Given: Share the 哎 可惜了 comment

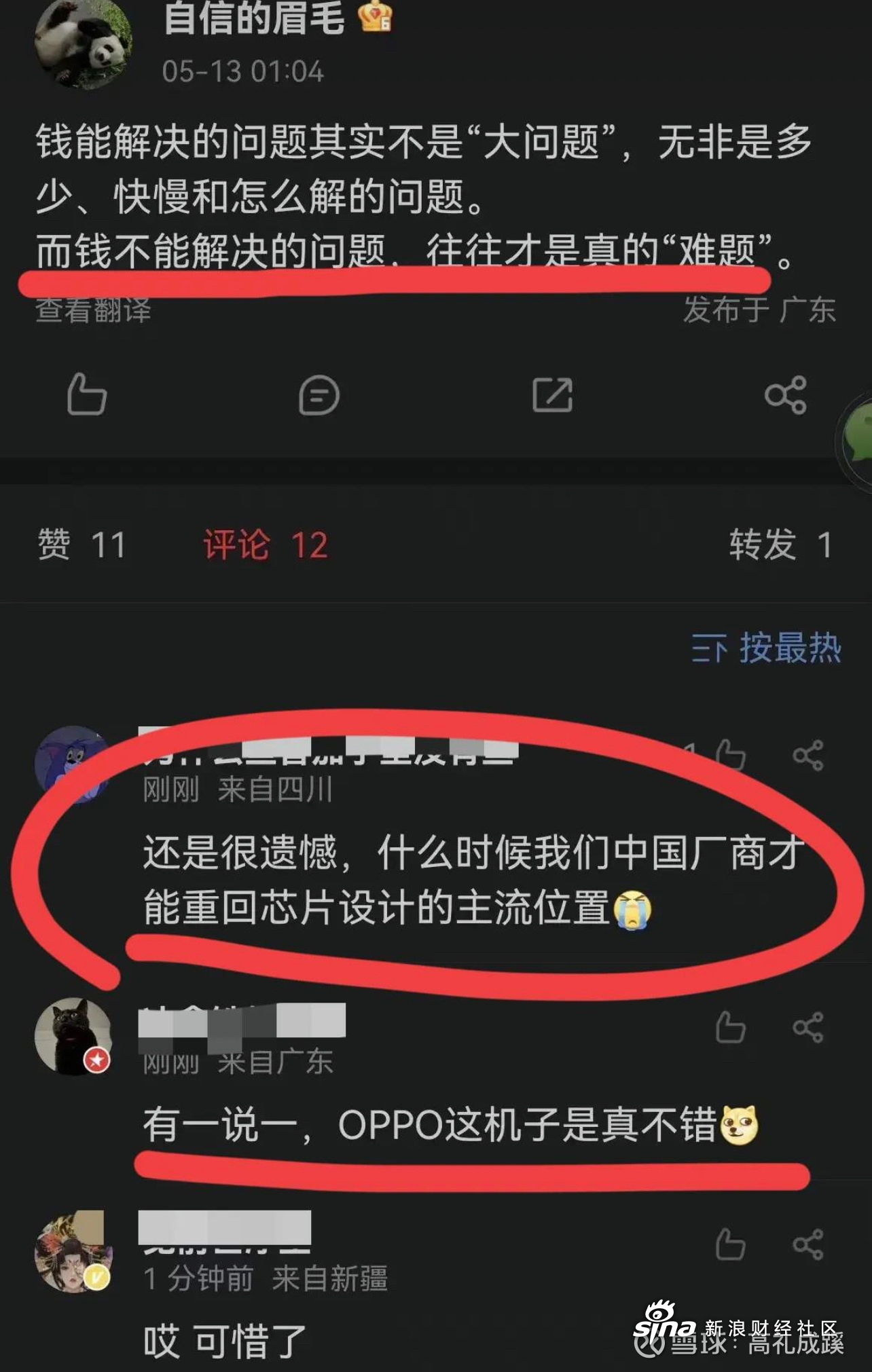Looking at the screenshot, I should click(808, 1244).
